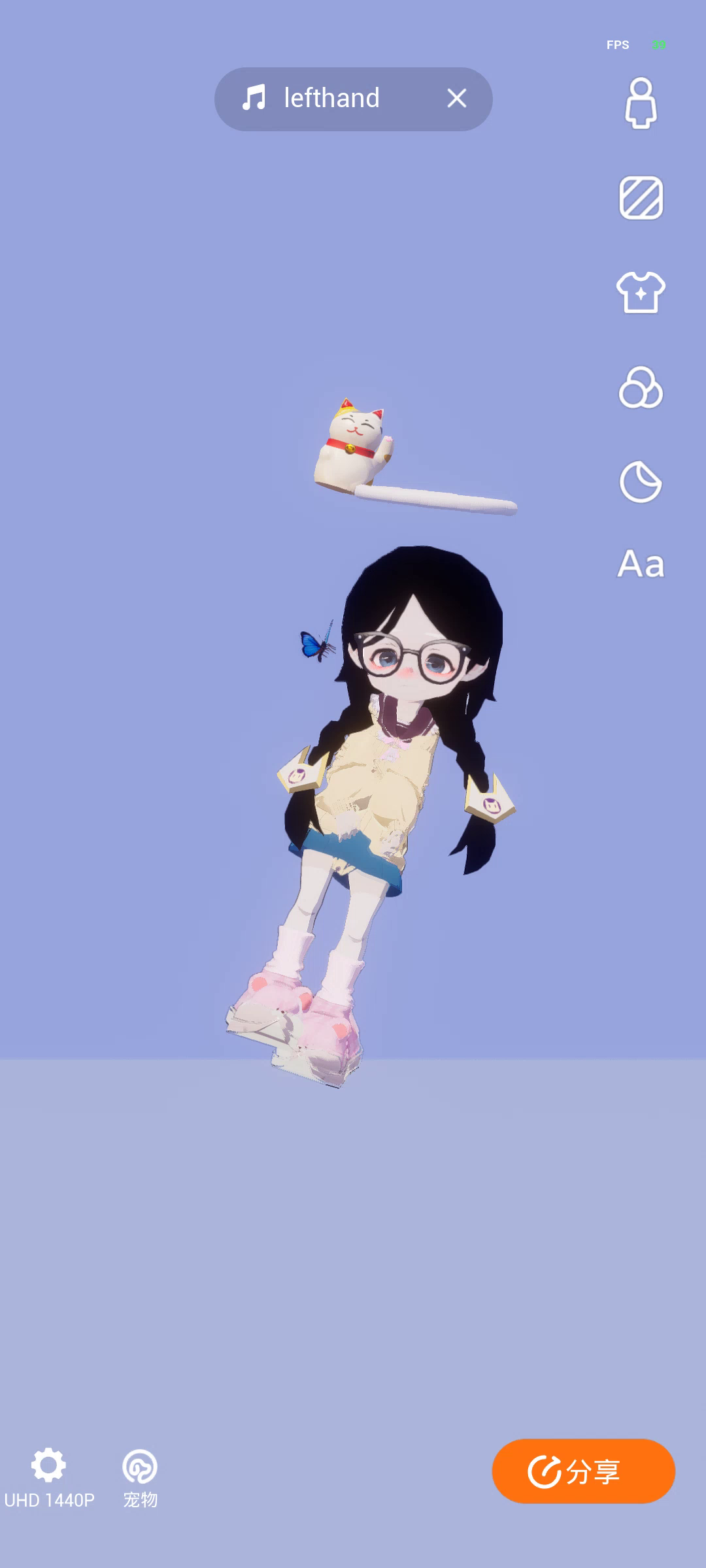Add text with the Aa icon
706x1568 pixels.
[641, 564]
